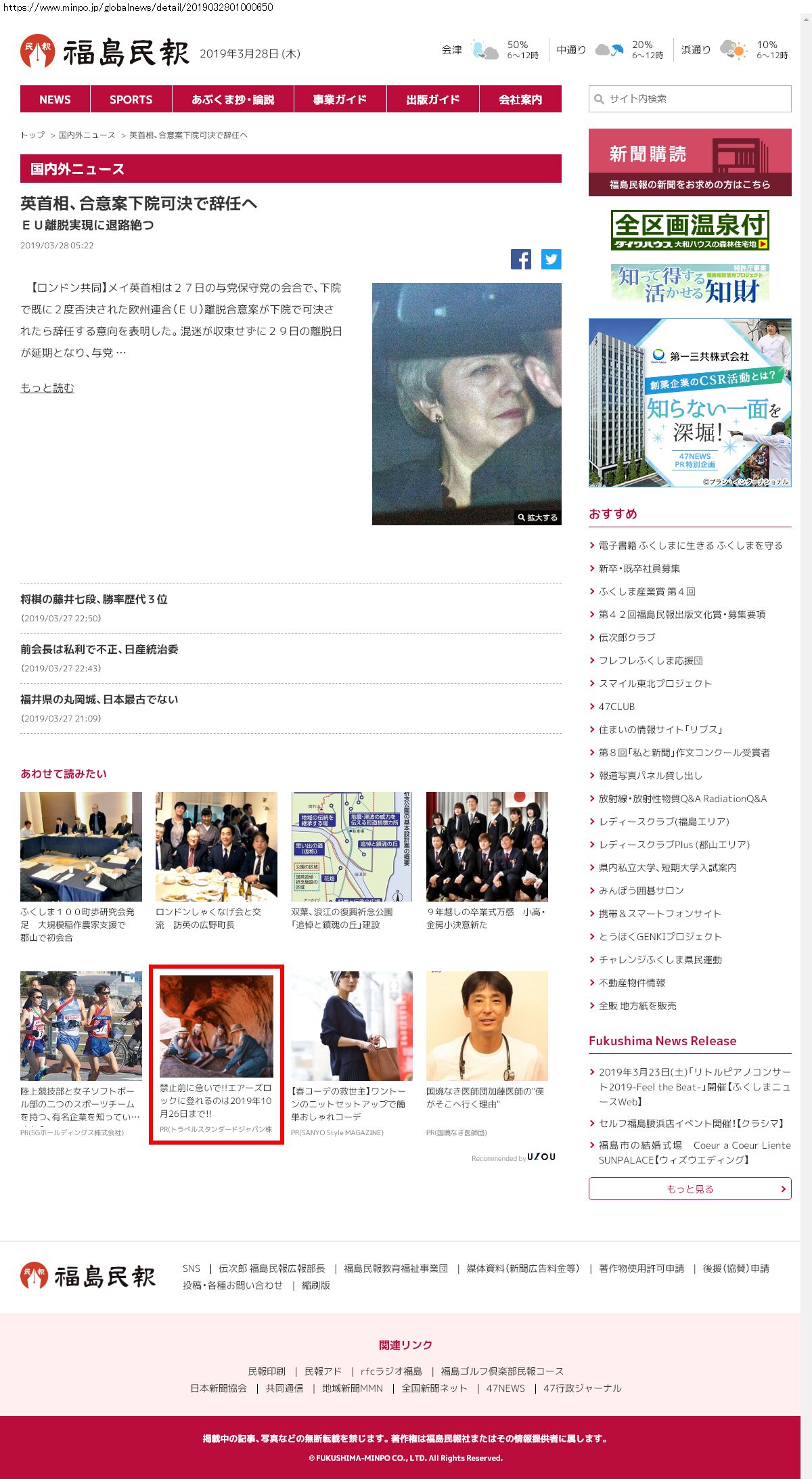Tap the もっと見る button
The width and height of the screenshot is (812, 1479).
point(690,1189)
